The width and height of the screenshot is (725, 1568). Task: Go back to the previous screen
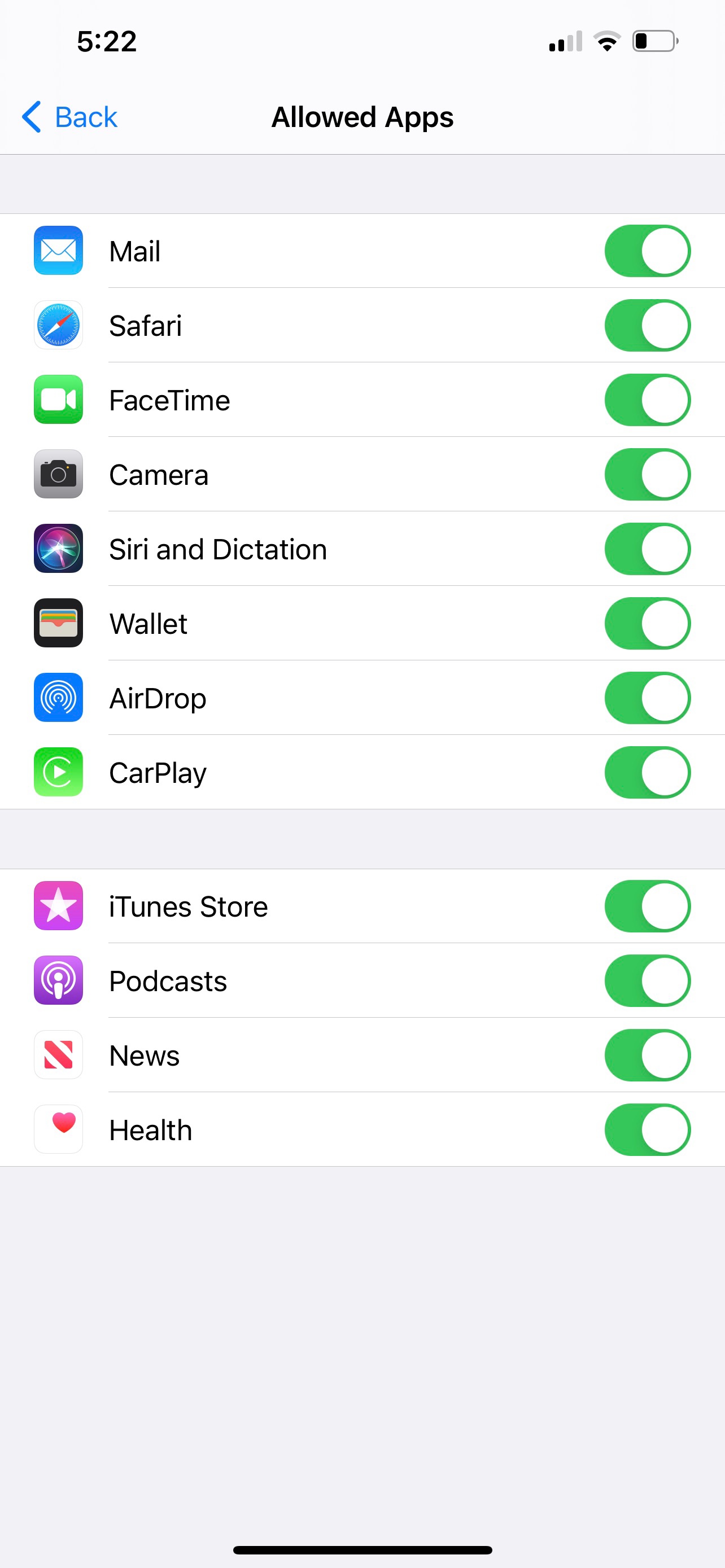69,116
